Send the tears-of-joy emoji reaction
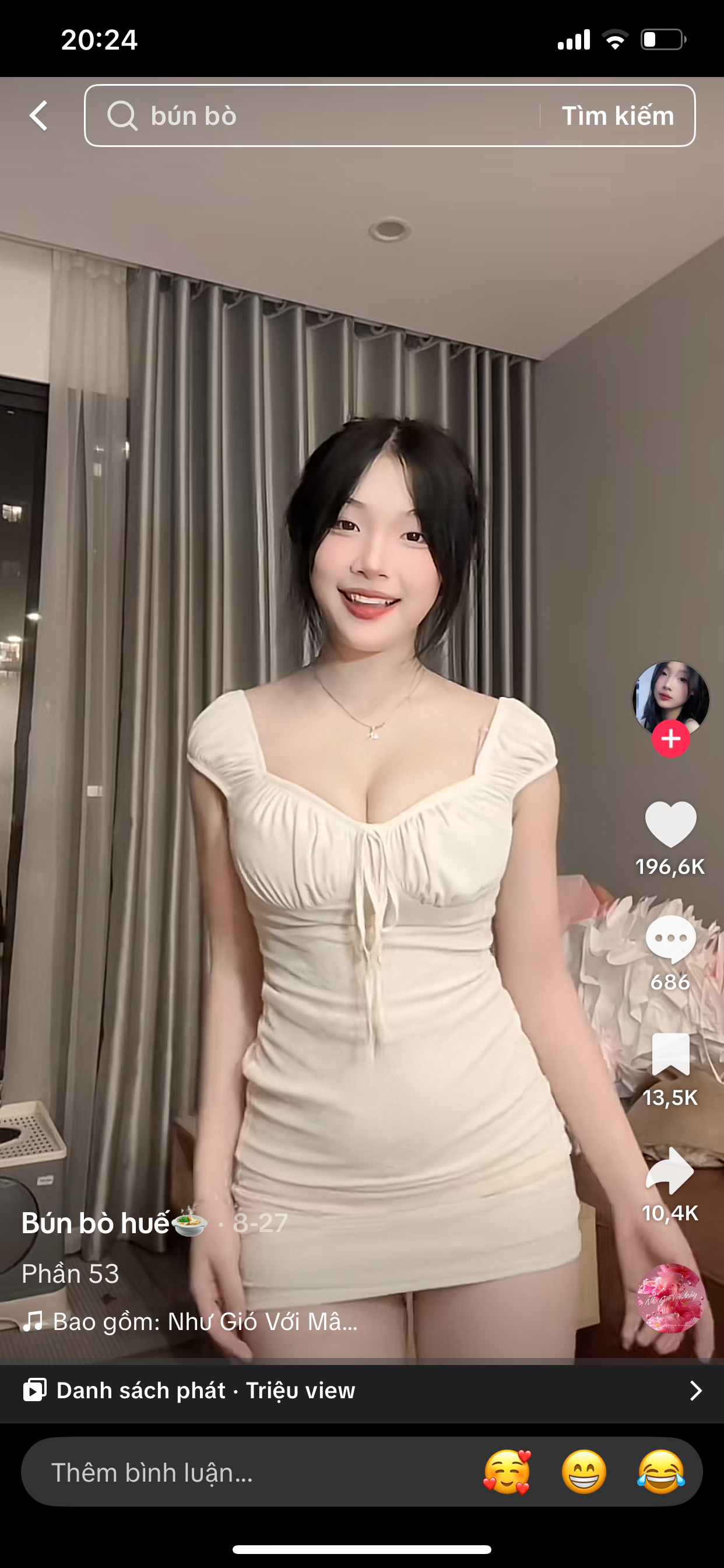724x1568 pixels. click(661, 1472)
